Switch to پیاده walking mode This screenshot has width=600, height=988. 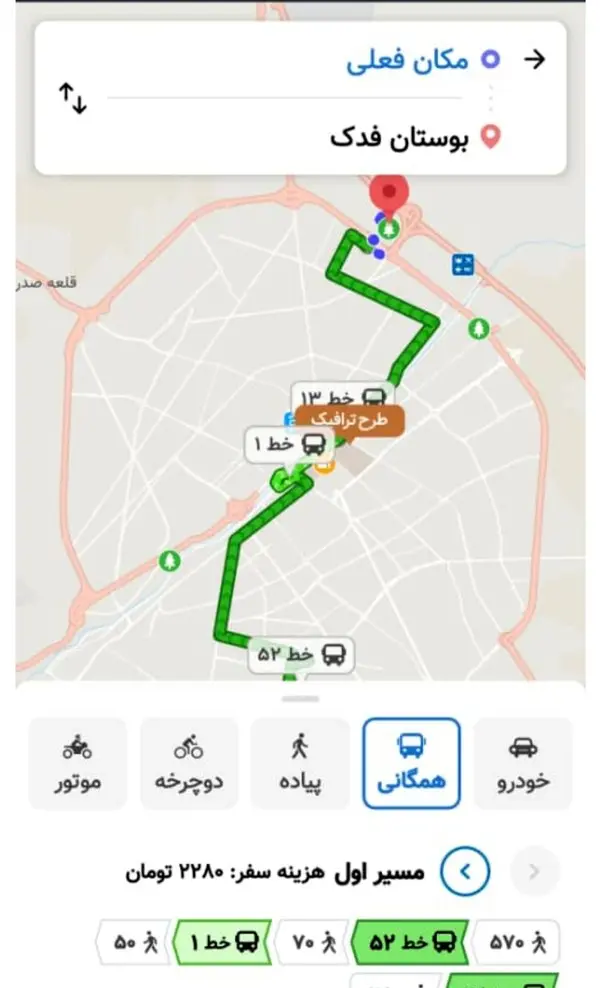(298, 763)
